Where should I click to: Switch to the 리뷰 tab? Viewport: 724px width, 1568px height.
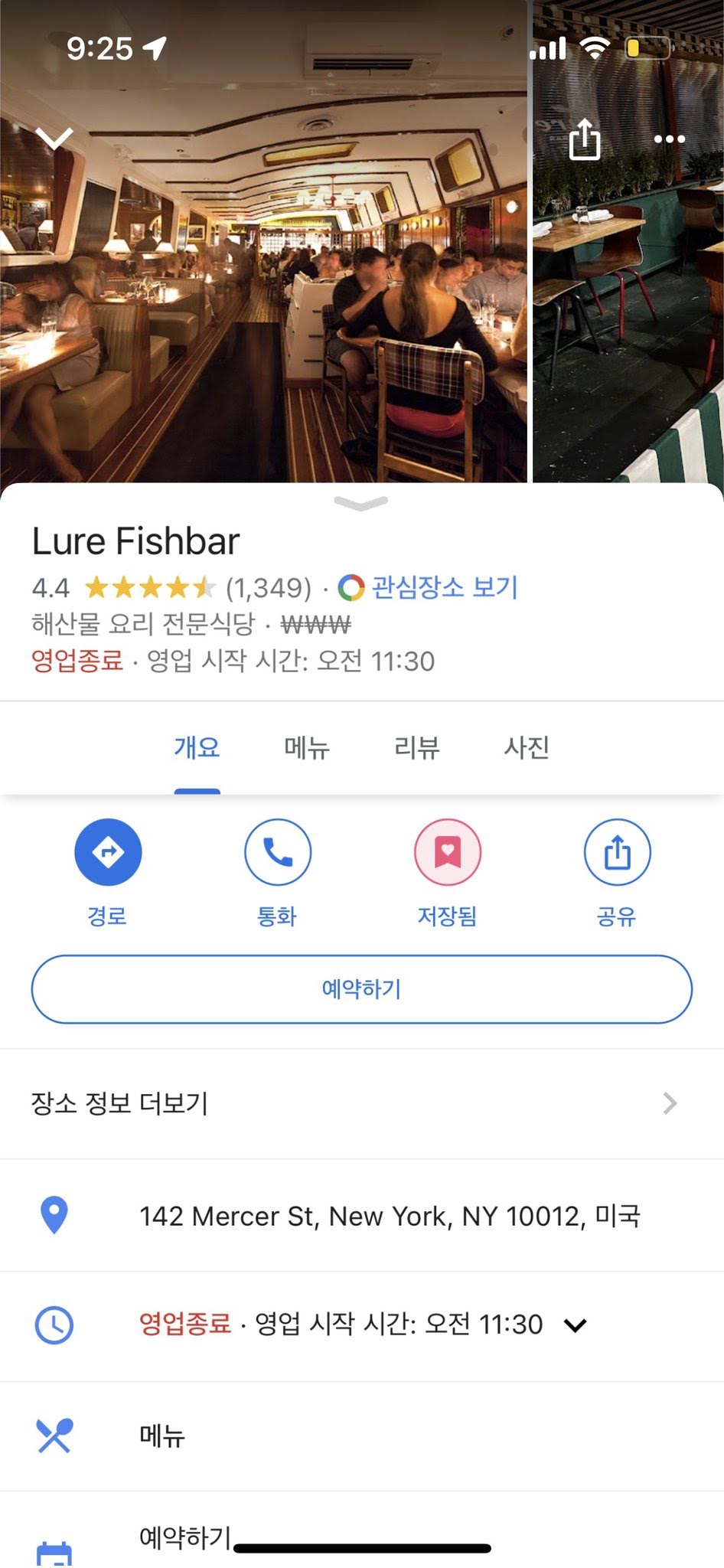(x=416, y=747)
